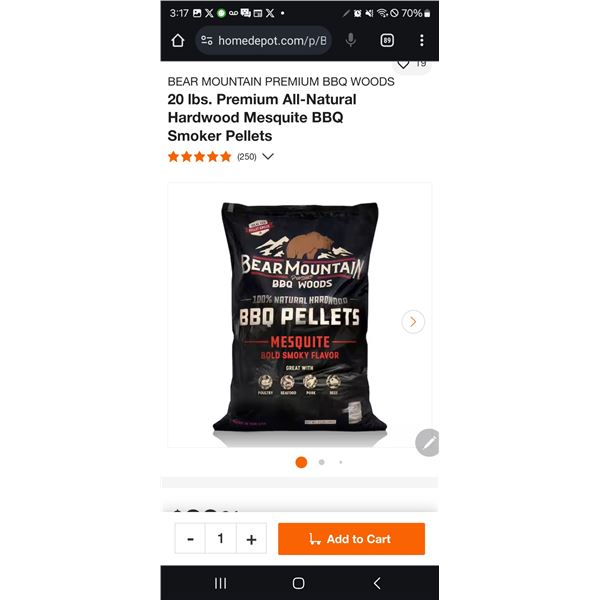
Task: Open the browser tab switcher
Action: 387,41
